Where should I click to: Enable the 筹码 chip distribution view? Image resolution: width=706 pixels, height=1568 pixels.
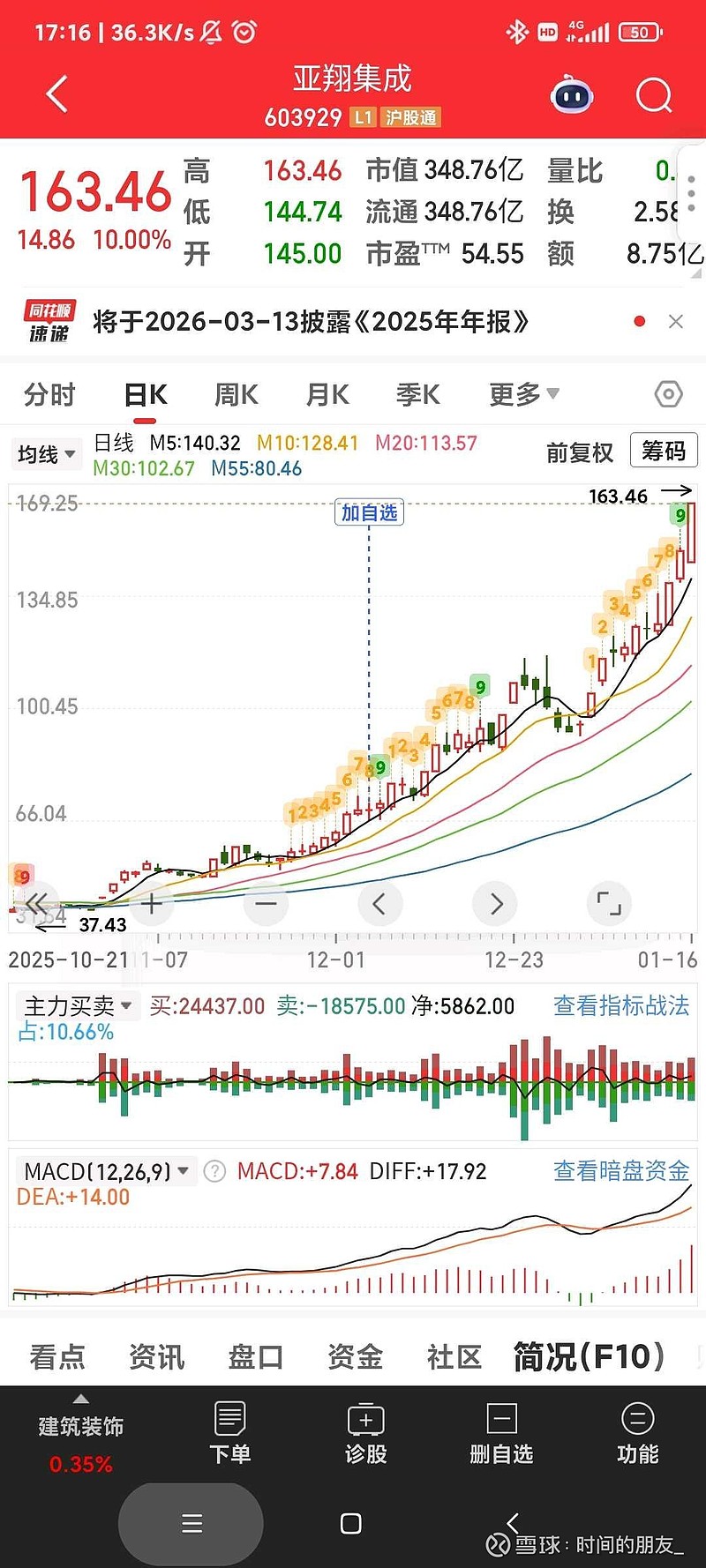pyautogui.click(x=664, y=451)
